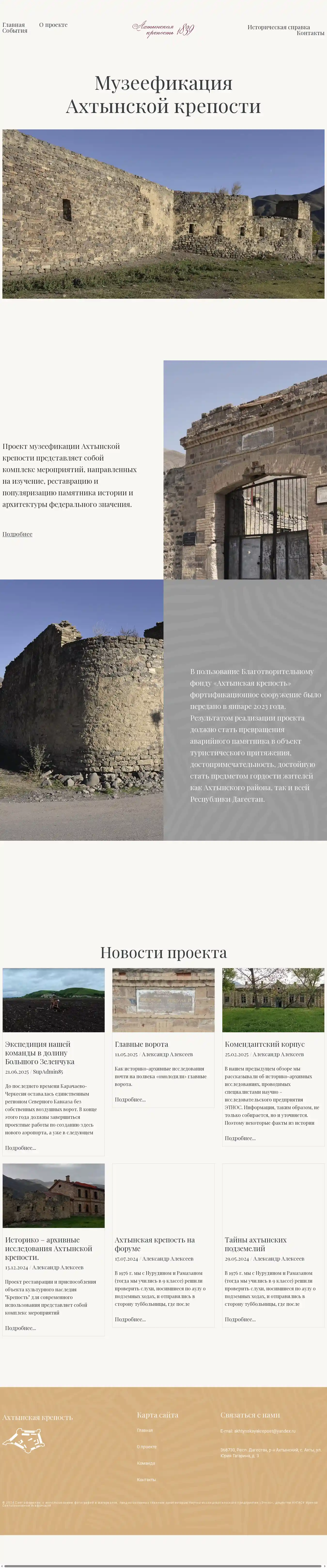Open О проекте in the top menu
327x1568 pixels.
(53, 25)
